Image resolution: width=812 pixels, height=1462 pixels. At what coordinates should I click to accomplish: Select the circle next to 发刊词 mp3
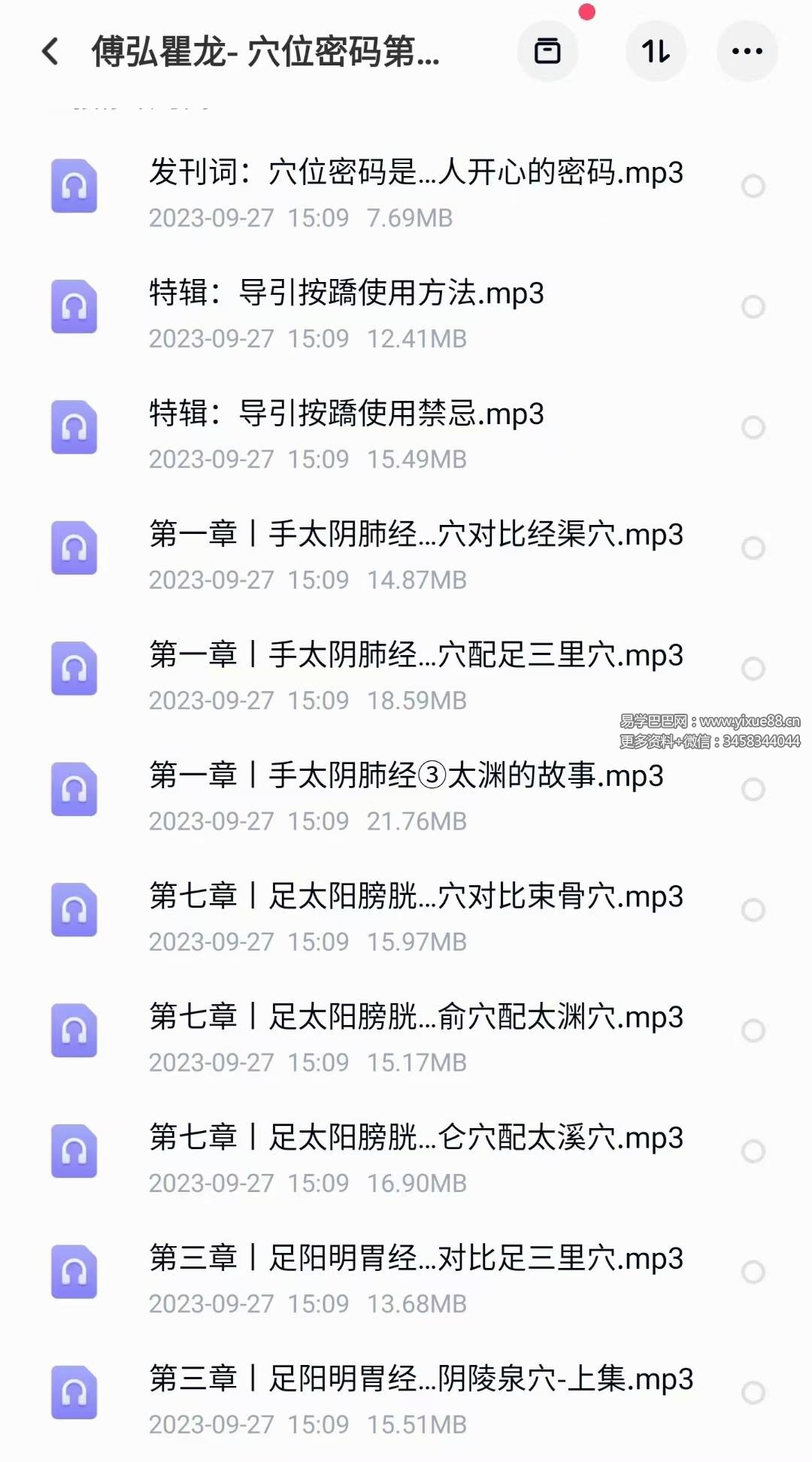pyautogui.click(x=751, y=187)
